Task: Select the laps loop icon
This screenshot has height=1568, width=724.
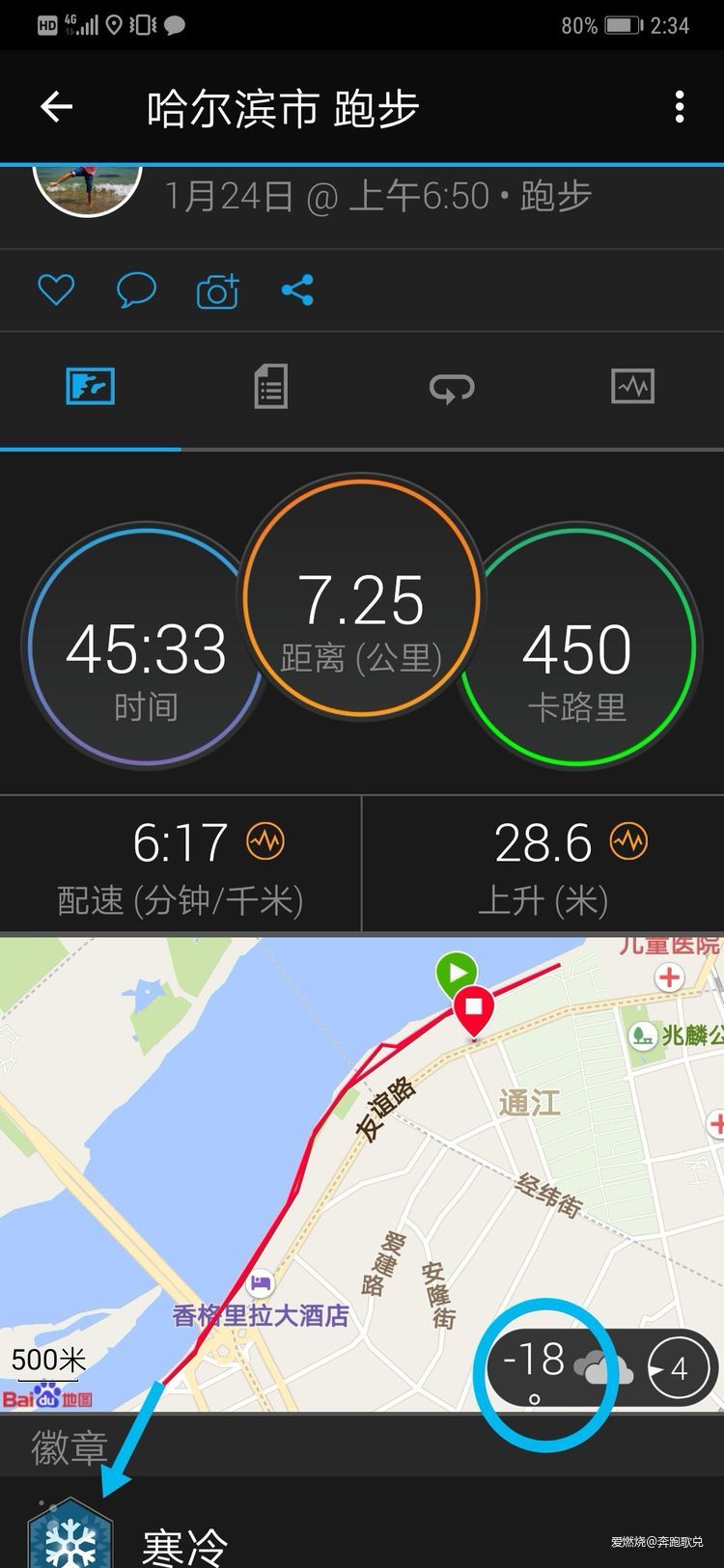Action: pyautogui.click(x=452, y=385)
